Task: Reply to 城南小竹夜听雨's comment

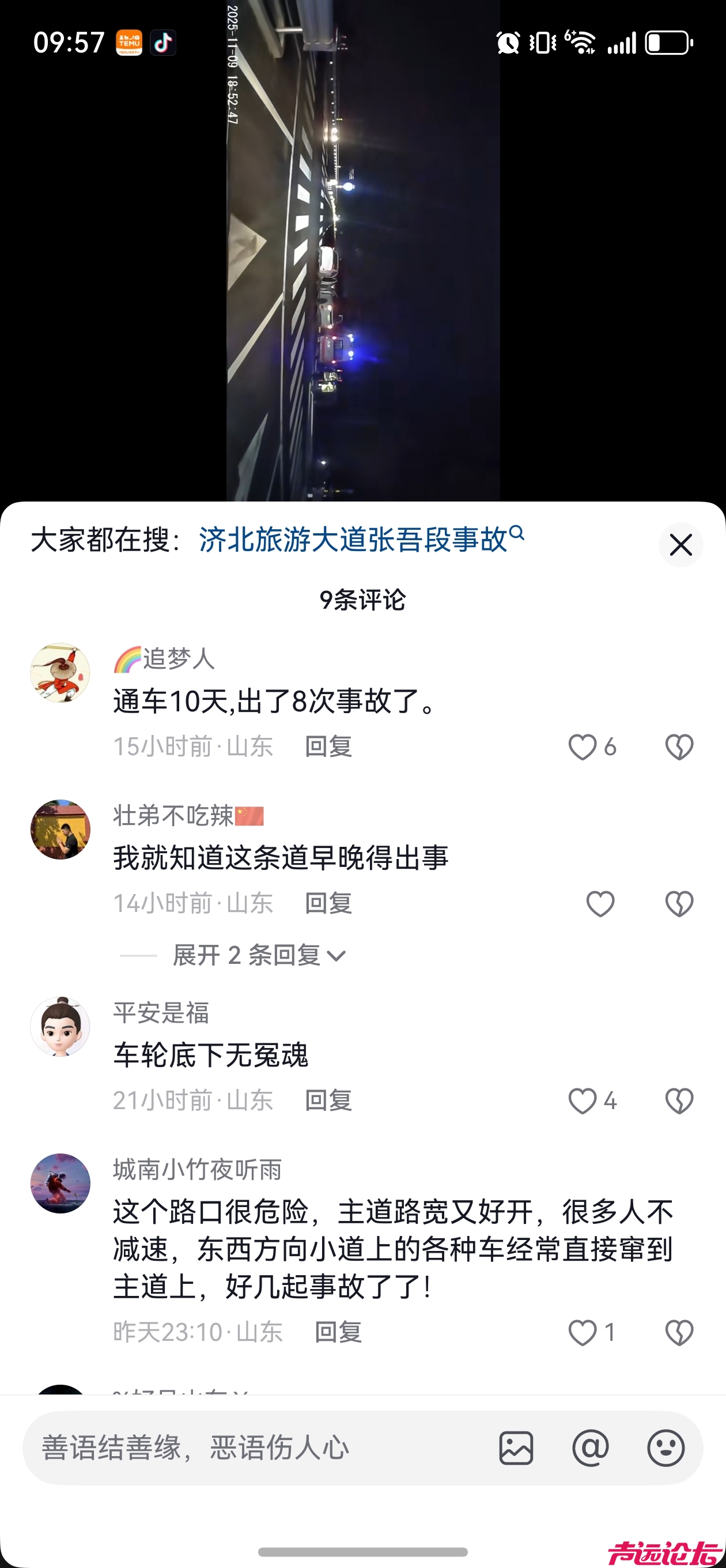Action: coord(338,1332)
